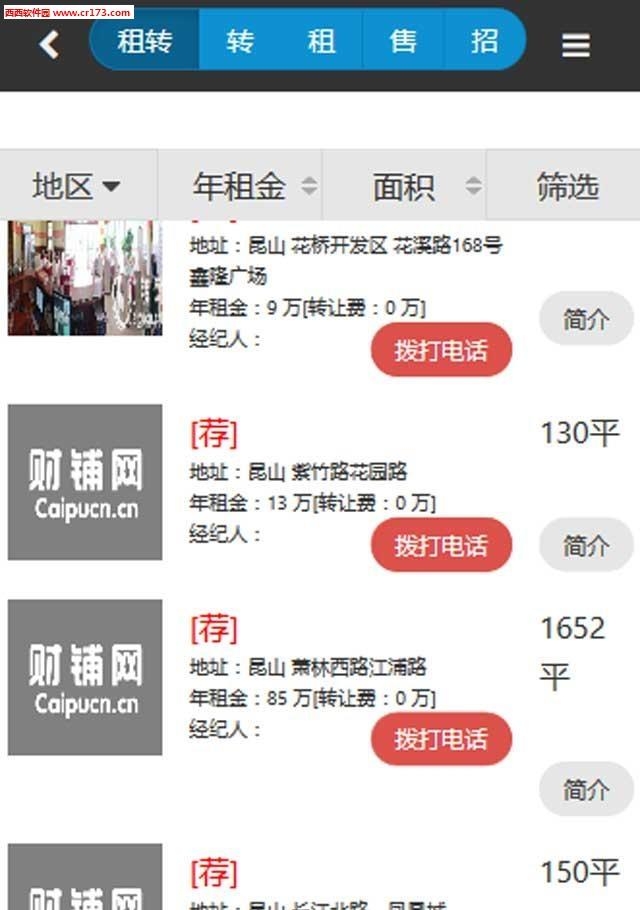View 简介 for the 1652平 listing
This screenshot has height=910, width=640.
tap(586, 790)
